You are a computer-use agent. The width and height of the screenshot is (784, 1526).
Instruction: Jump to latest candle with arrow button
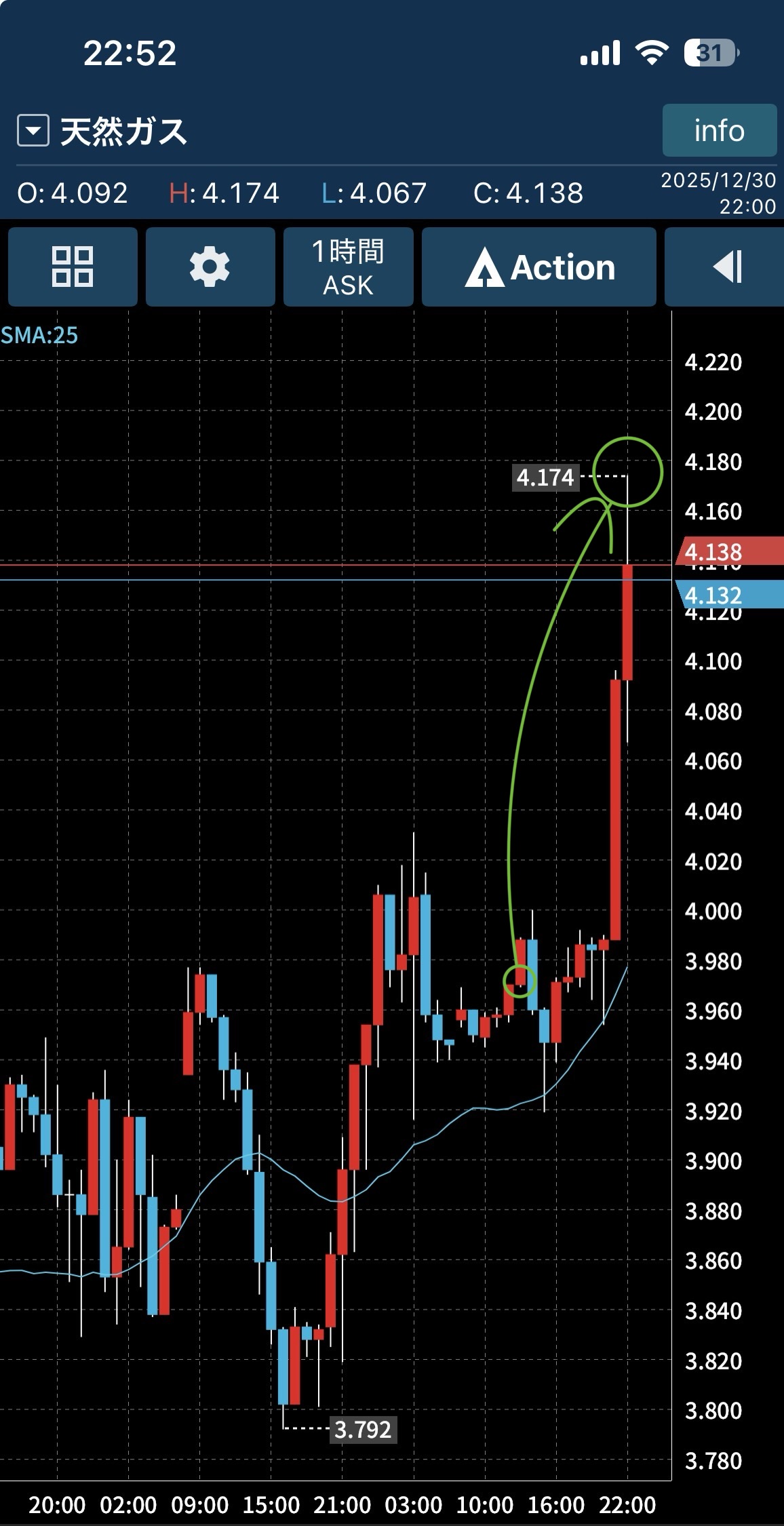coord(727,267)
